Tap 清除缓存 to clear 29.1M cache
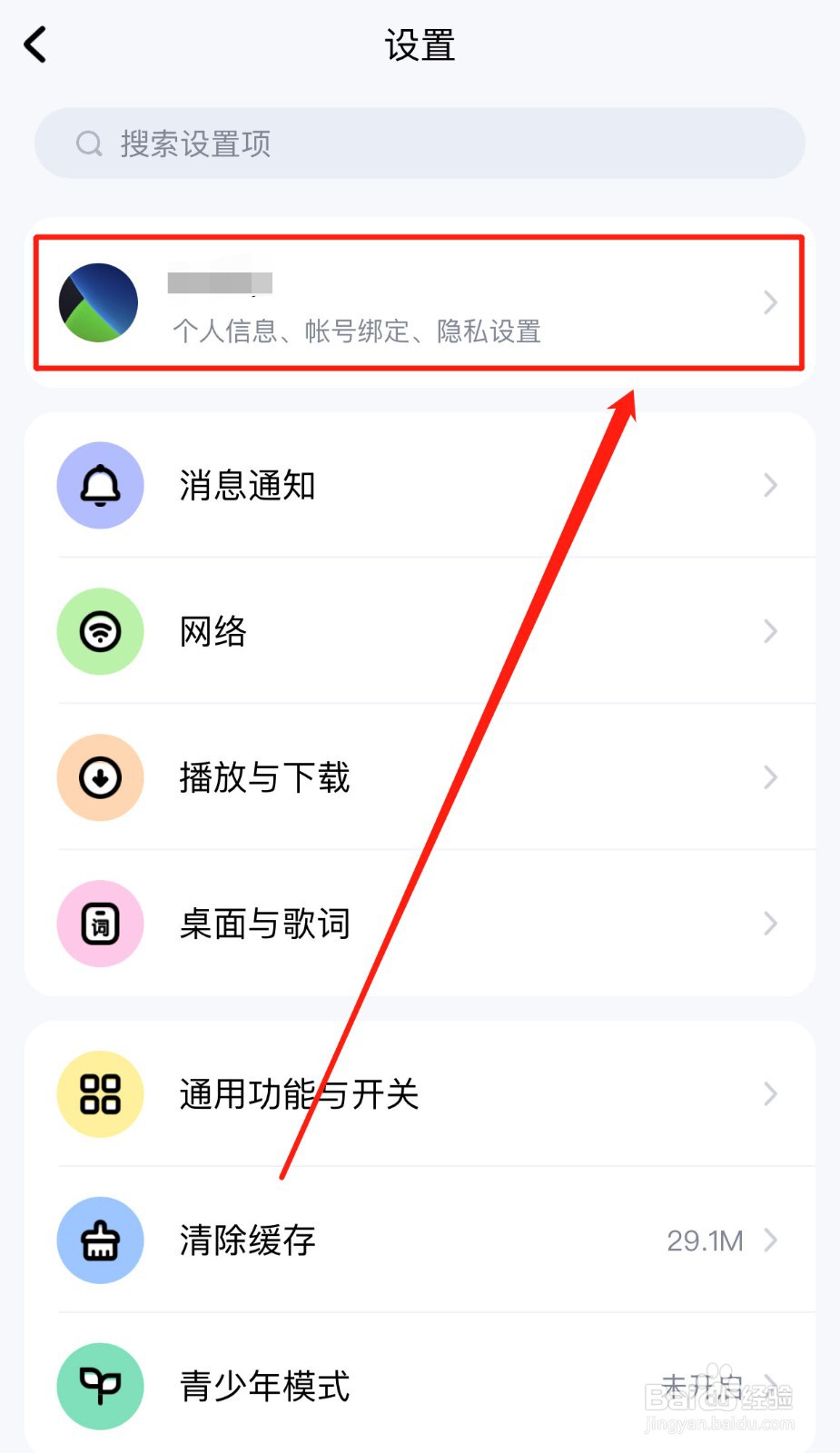The width and height of the screenshot is (840, 1453). click(247, 1240)
